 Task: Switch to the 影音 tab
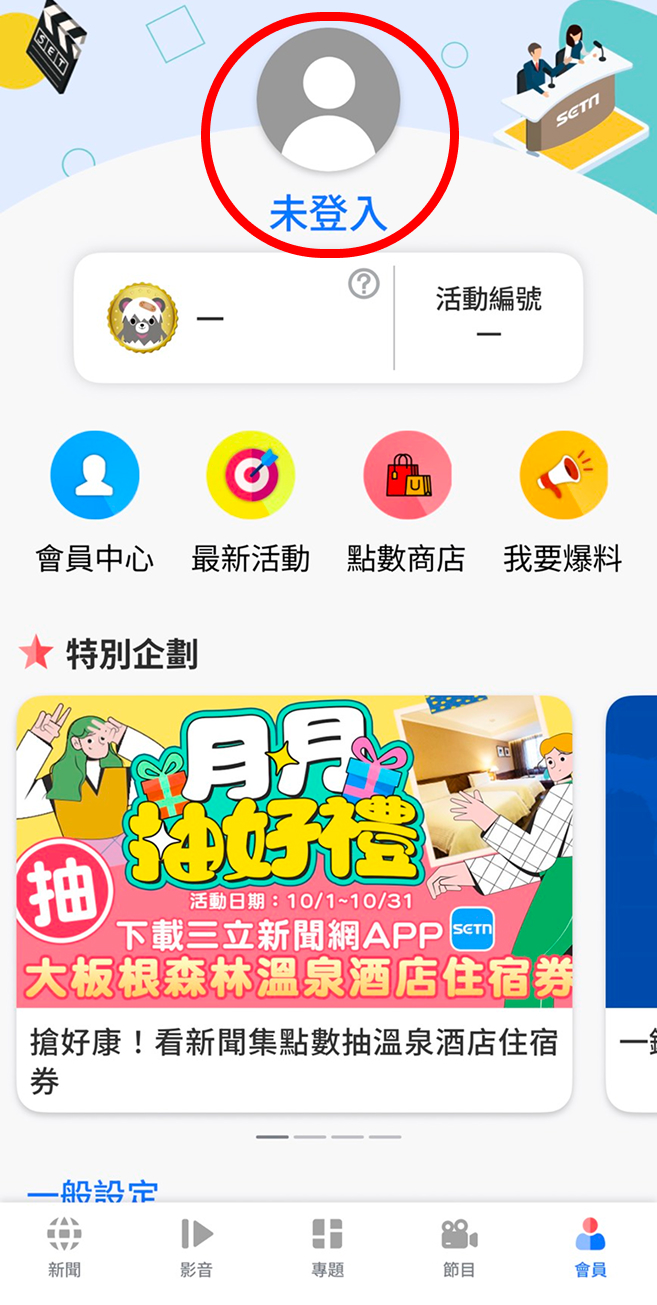click(x=196, y=1247)
